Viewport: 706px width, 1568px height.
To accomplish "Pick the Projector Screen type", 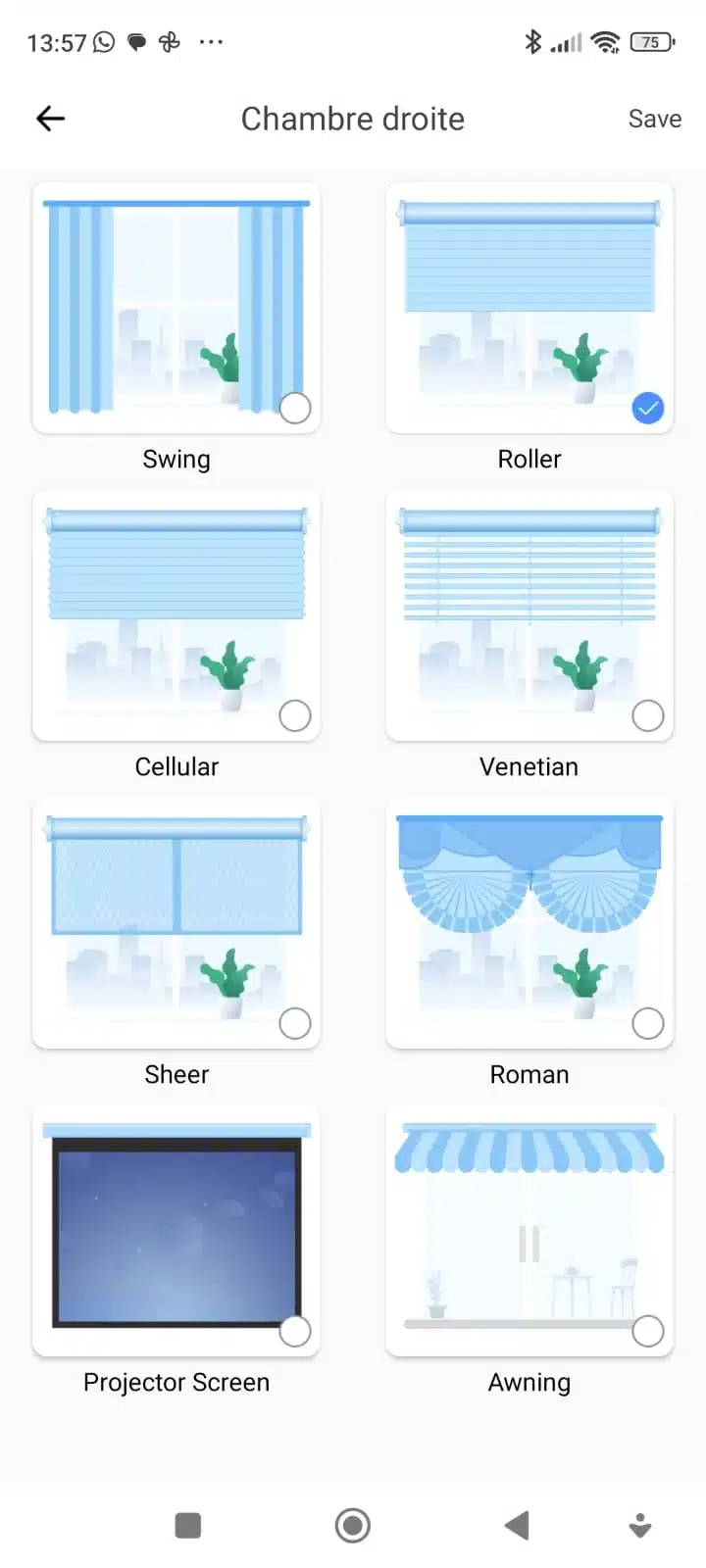I will pos(176,1232).
